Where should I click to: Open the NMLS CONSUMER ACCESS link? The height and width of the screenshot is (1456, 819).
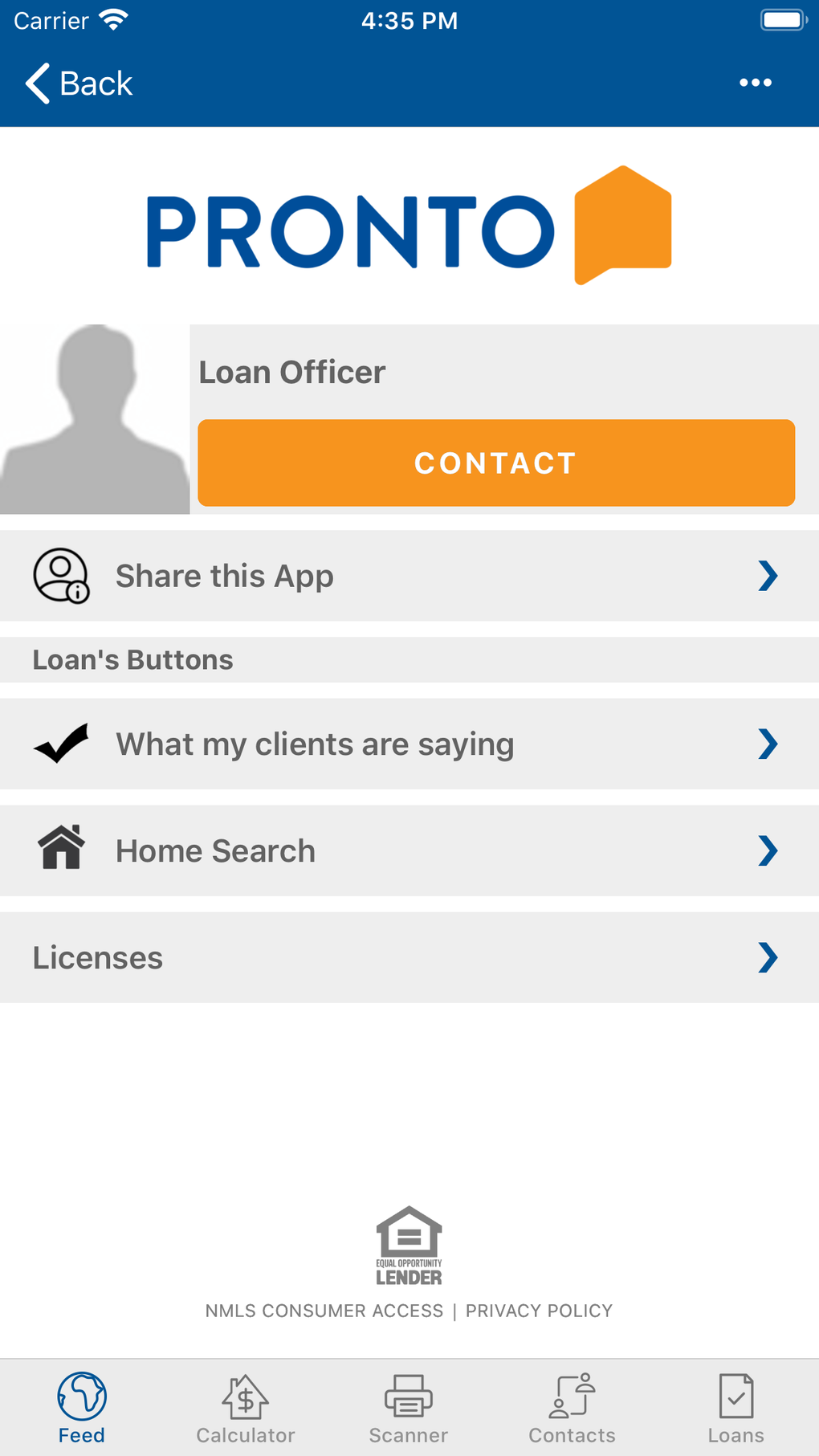point(325,1310)
